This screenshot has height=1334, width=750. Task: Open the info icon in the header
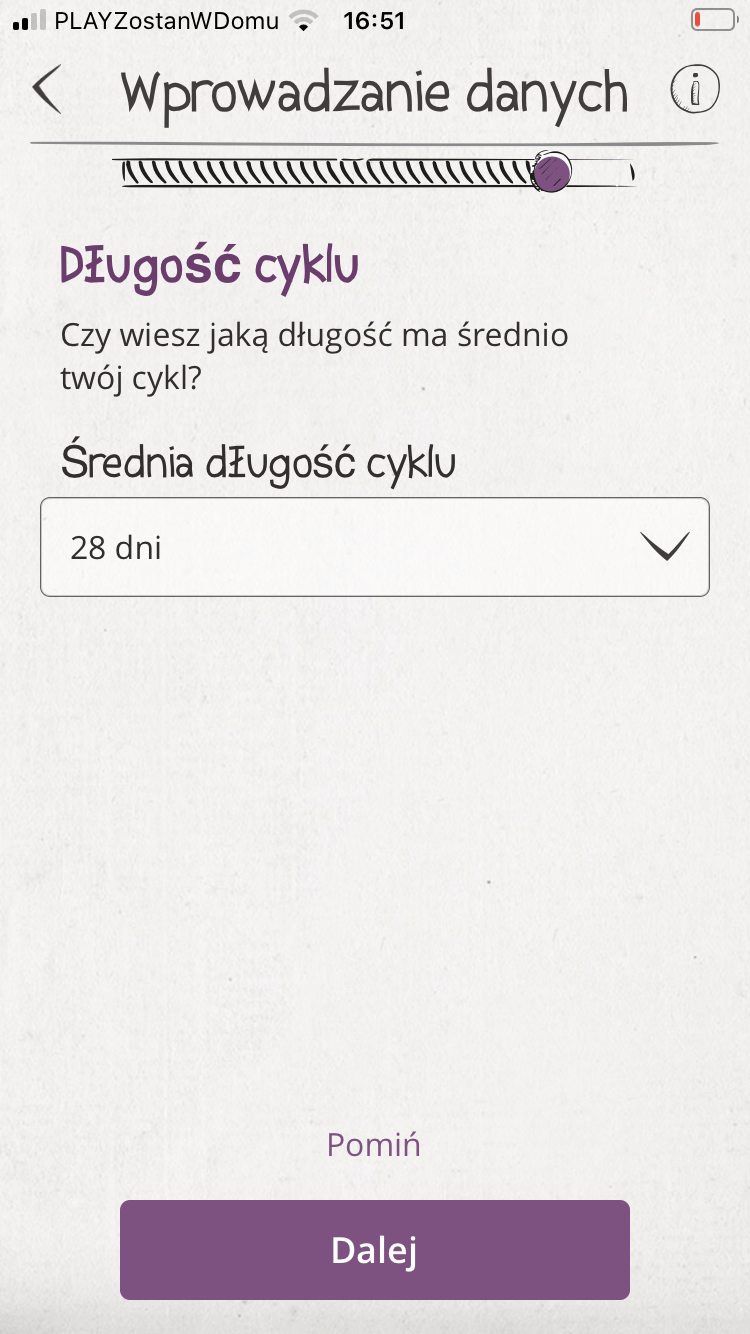pos(694,90)
